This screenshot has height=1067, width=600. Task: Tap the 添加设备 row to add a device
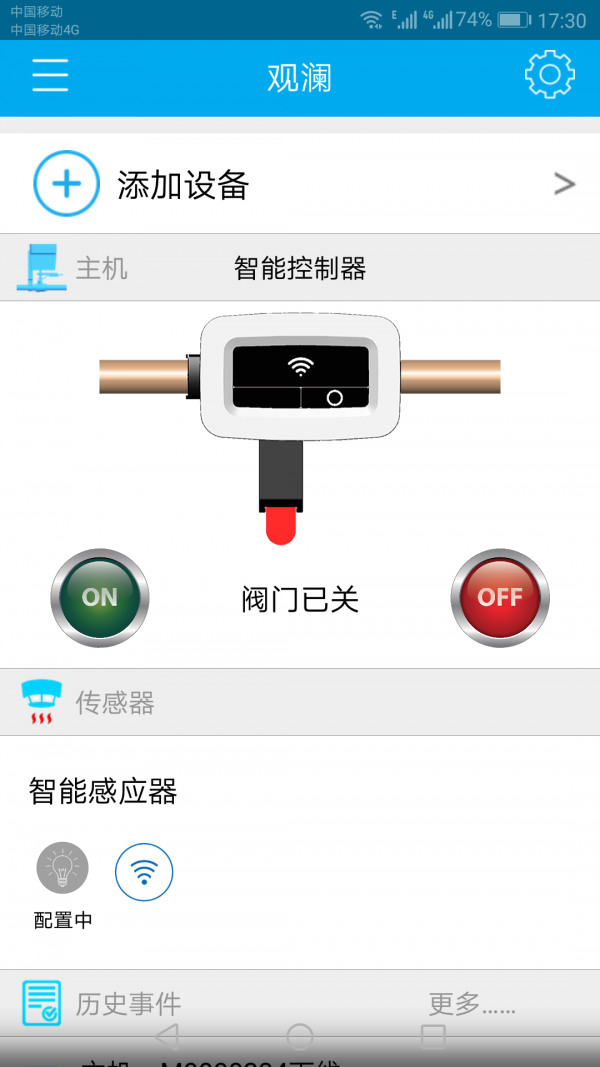[300, 184]
